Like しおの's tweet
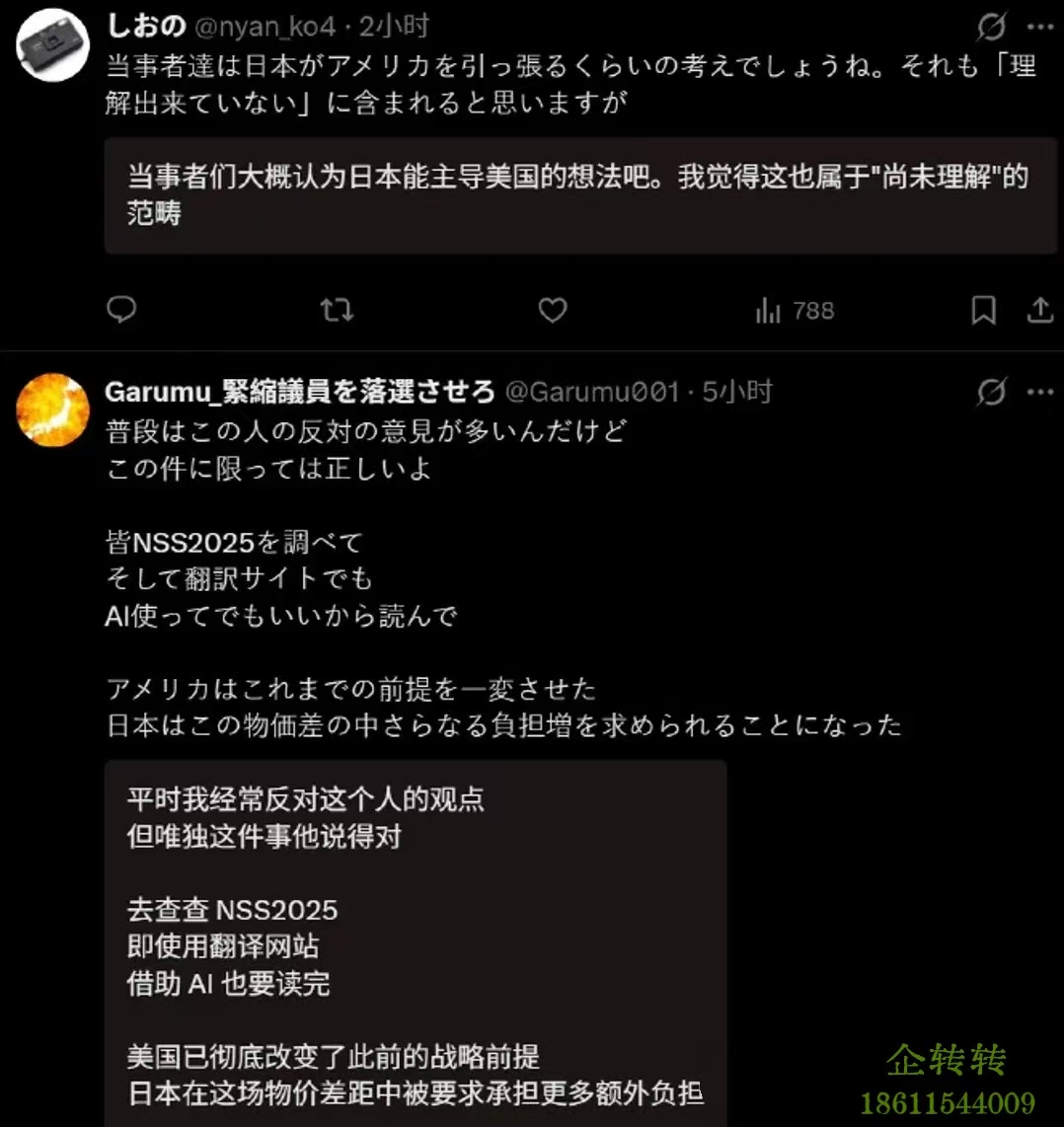The image size is (1064, 1127). 553,311
